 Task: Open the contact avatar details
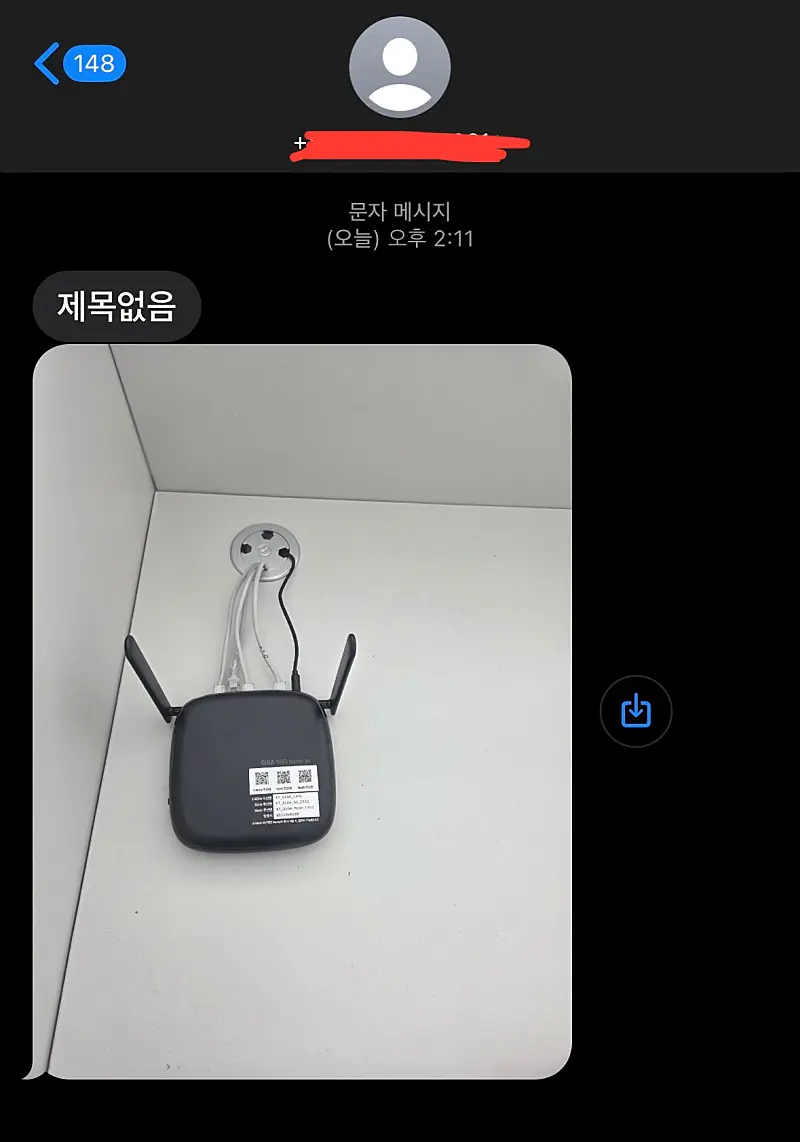tap(400, 67)
